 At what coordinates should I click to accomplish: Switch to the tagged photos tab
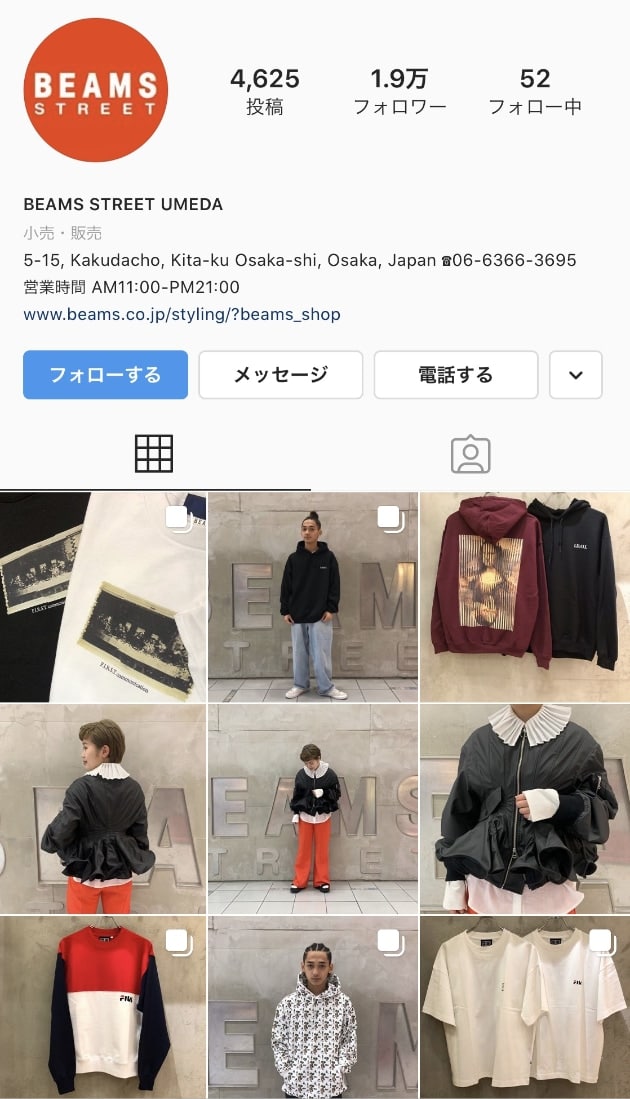point(470,454)
